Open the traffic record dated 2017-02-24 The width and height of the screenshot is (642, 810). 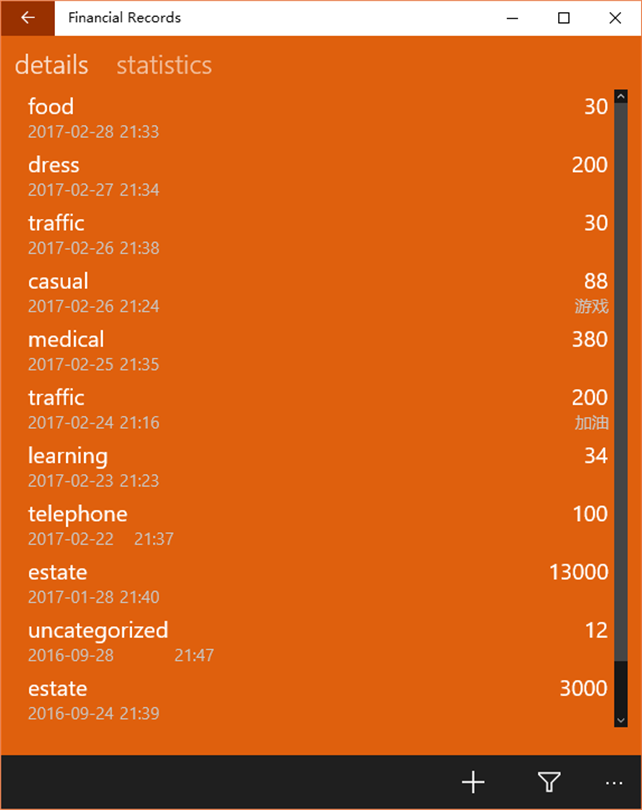coord(318,408)
